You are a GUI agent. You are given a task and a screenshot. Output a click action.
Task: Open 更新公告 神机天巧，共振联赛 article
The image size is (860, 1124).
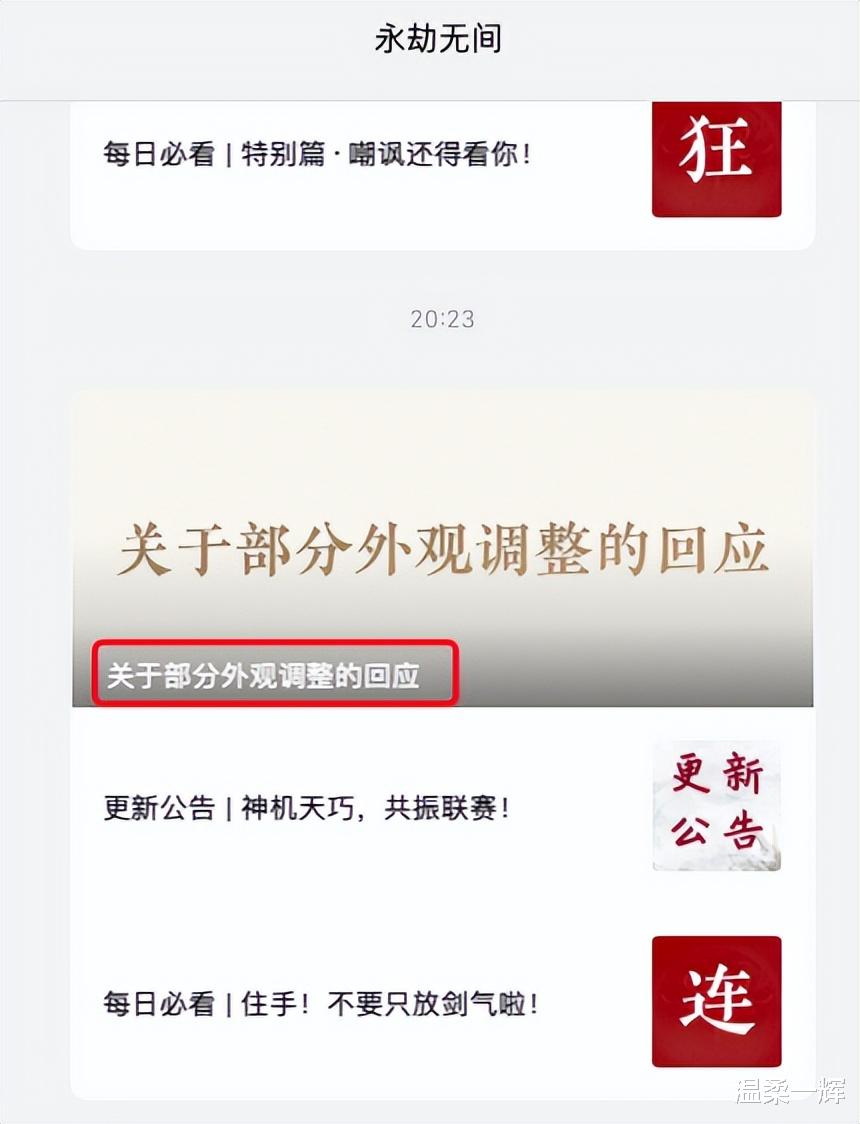pos(442,807)
